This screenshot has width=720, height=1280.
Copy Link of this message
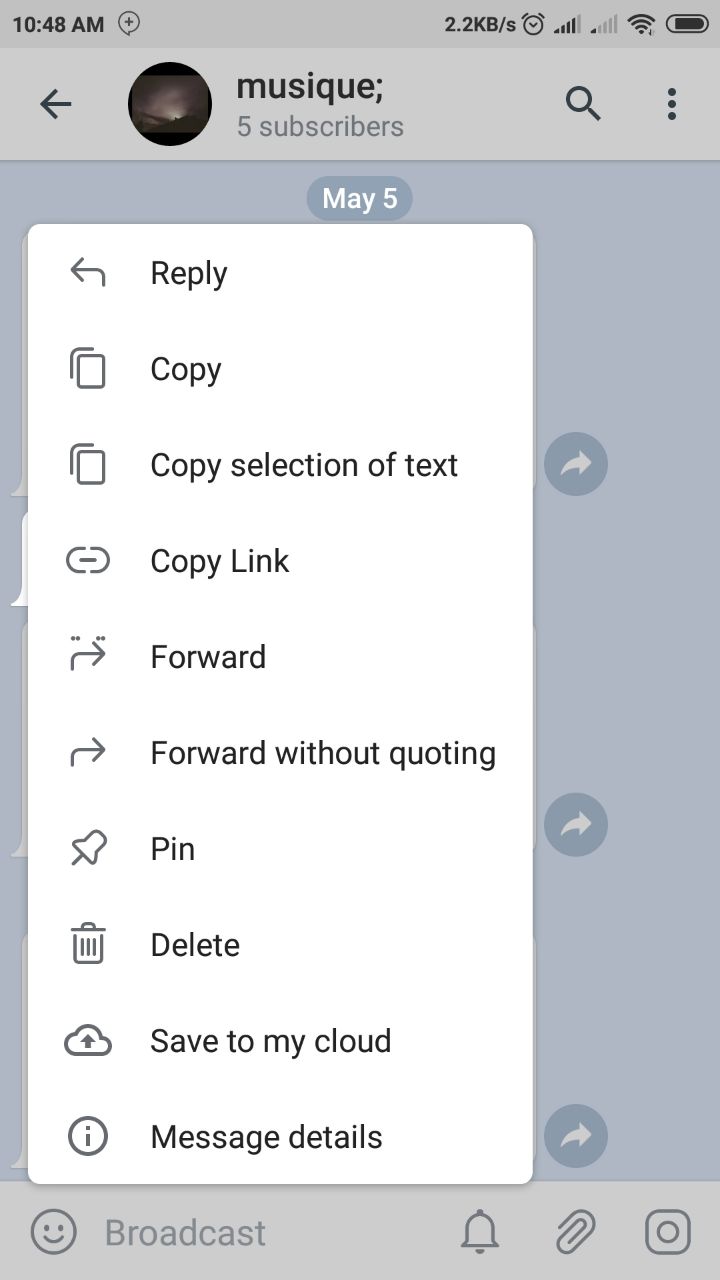tap(280, 561)
